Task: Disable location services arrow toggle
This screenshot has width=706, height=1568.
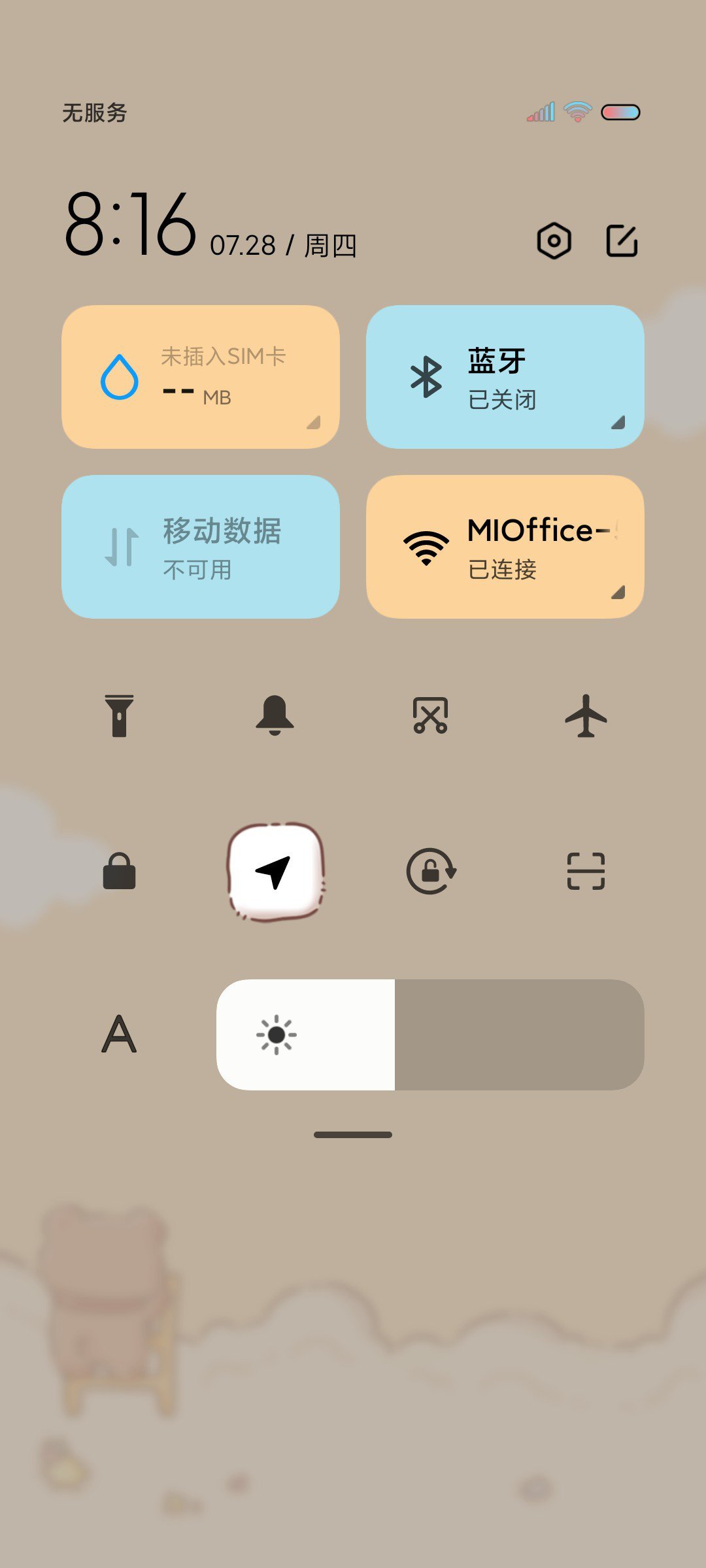Action: click(x=275, y=872)
